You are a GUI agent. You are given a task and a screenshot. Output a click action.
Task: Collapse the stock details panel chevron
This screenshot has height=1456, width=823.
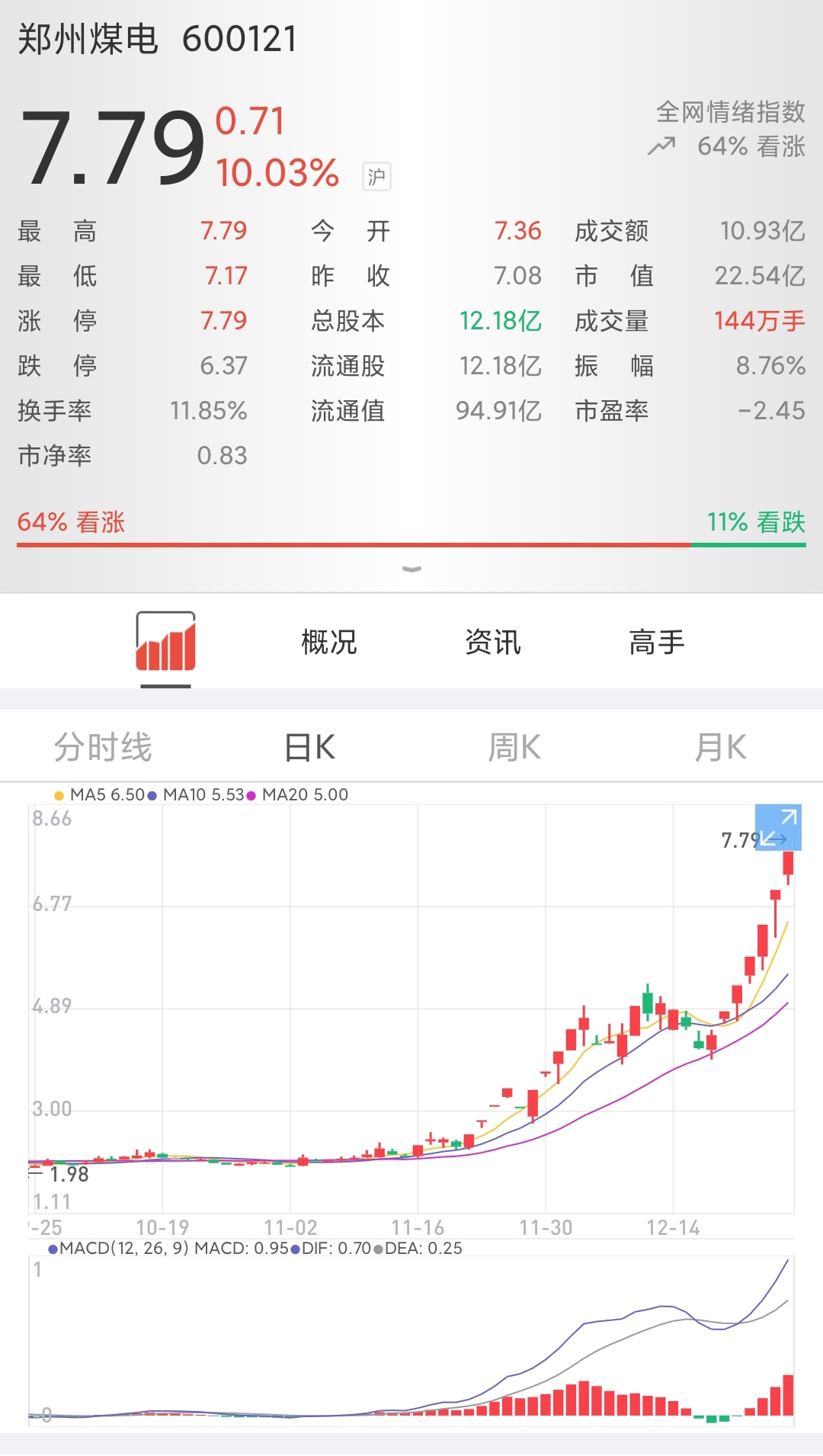(411, 569)
